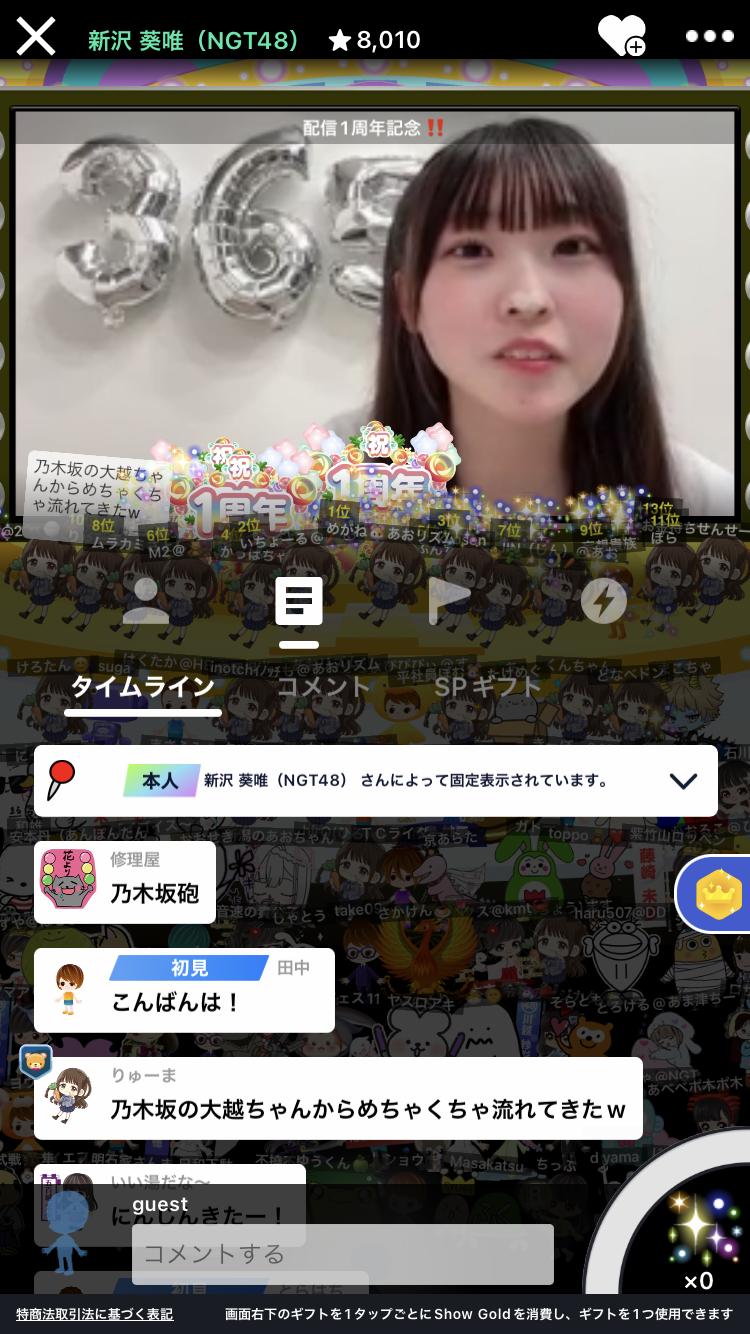Open 田中's こんばんは！ comment
Viewport: 750px width, 1334px height.
click(184, 990)
